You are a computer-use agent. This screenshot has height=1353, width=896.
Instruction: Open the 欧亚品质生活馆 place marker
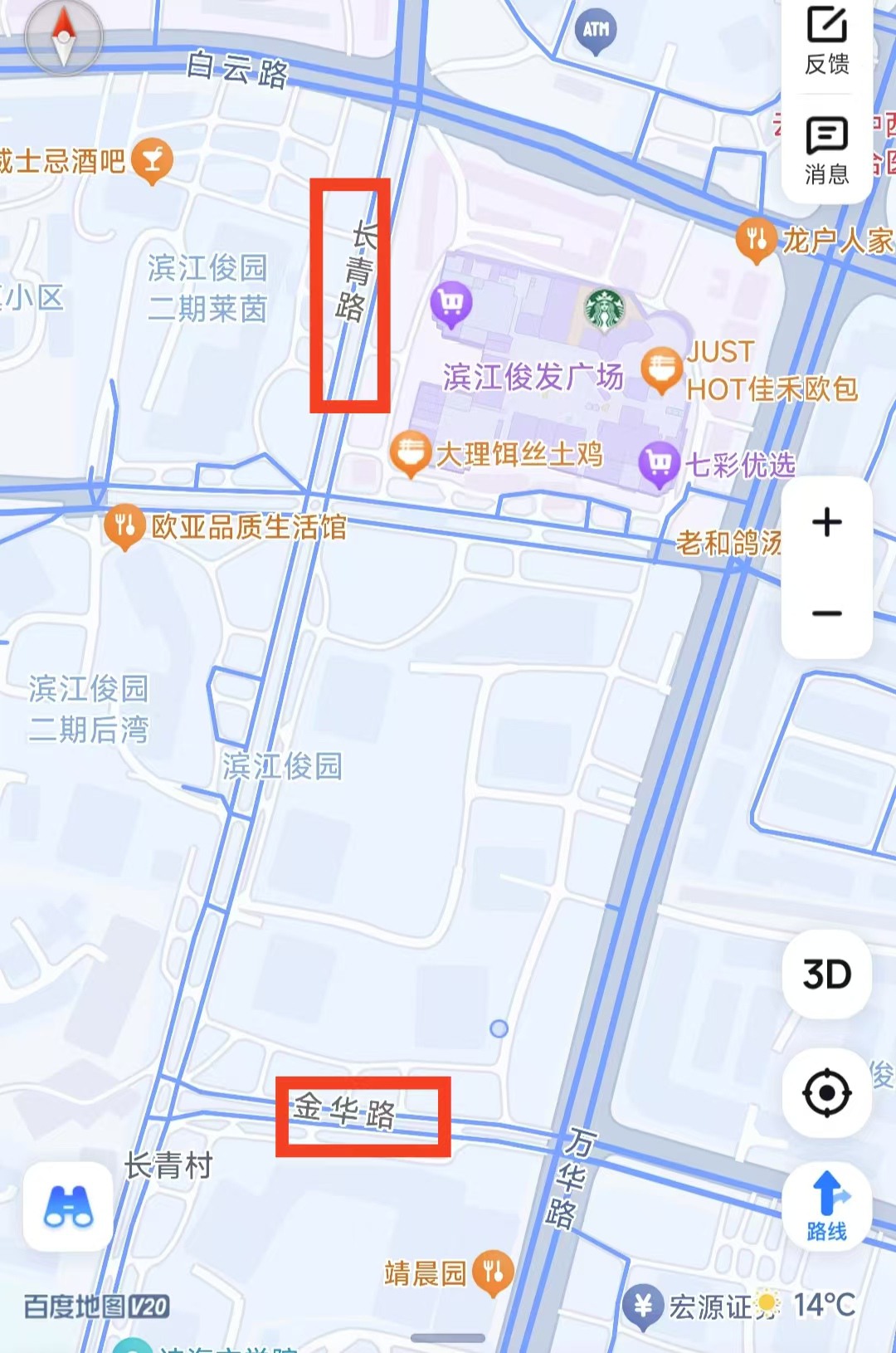(124, 525)
